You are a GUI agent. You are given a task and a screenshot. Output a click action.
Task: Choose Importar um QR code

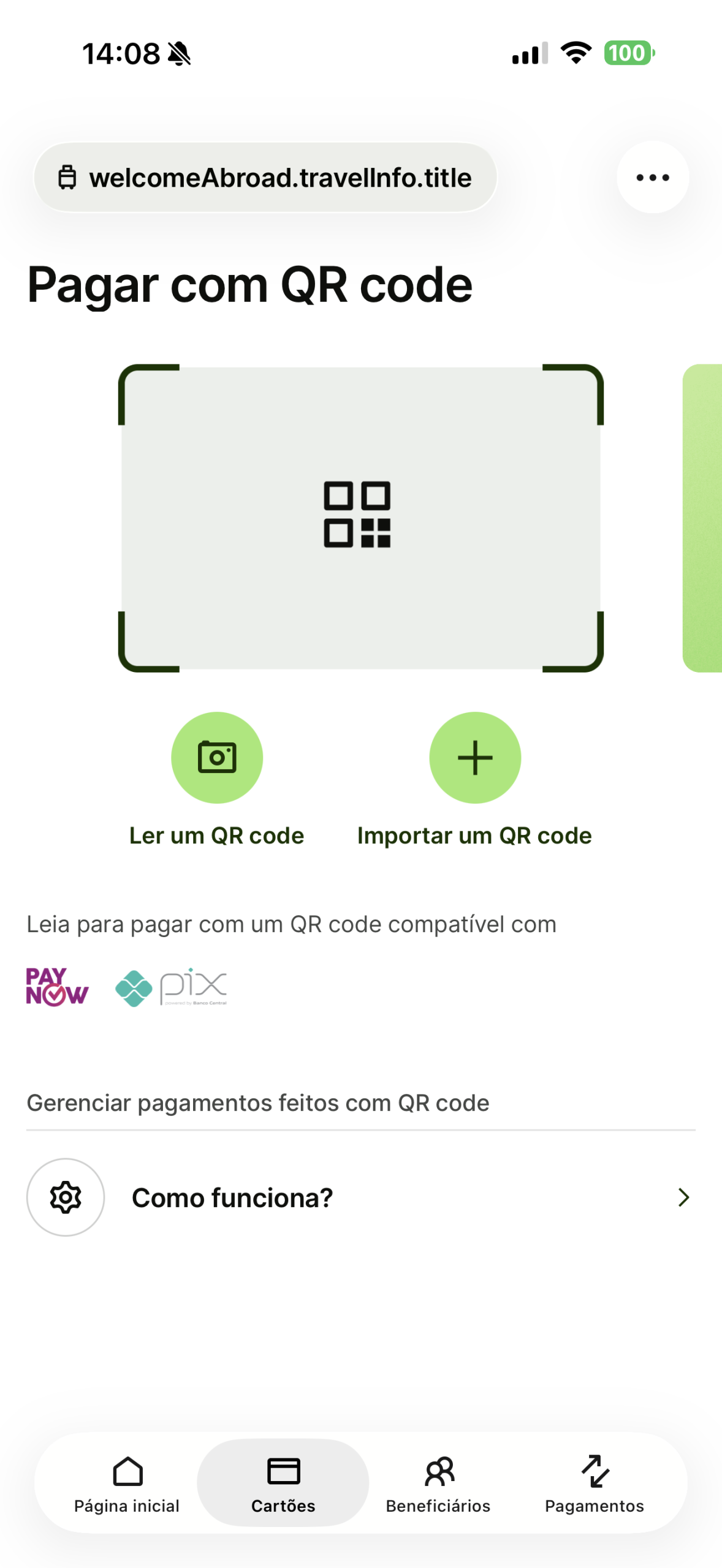pos(474,758)
